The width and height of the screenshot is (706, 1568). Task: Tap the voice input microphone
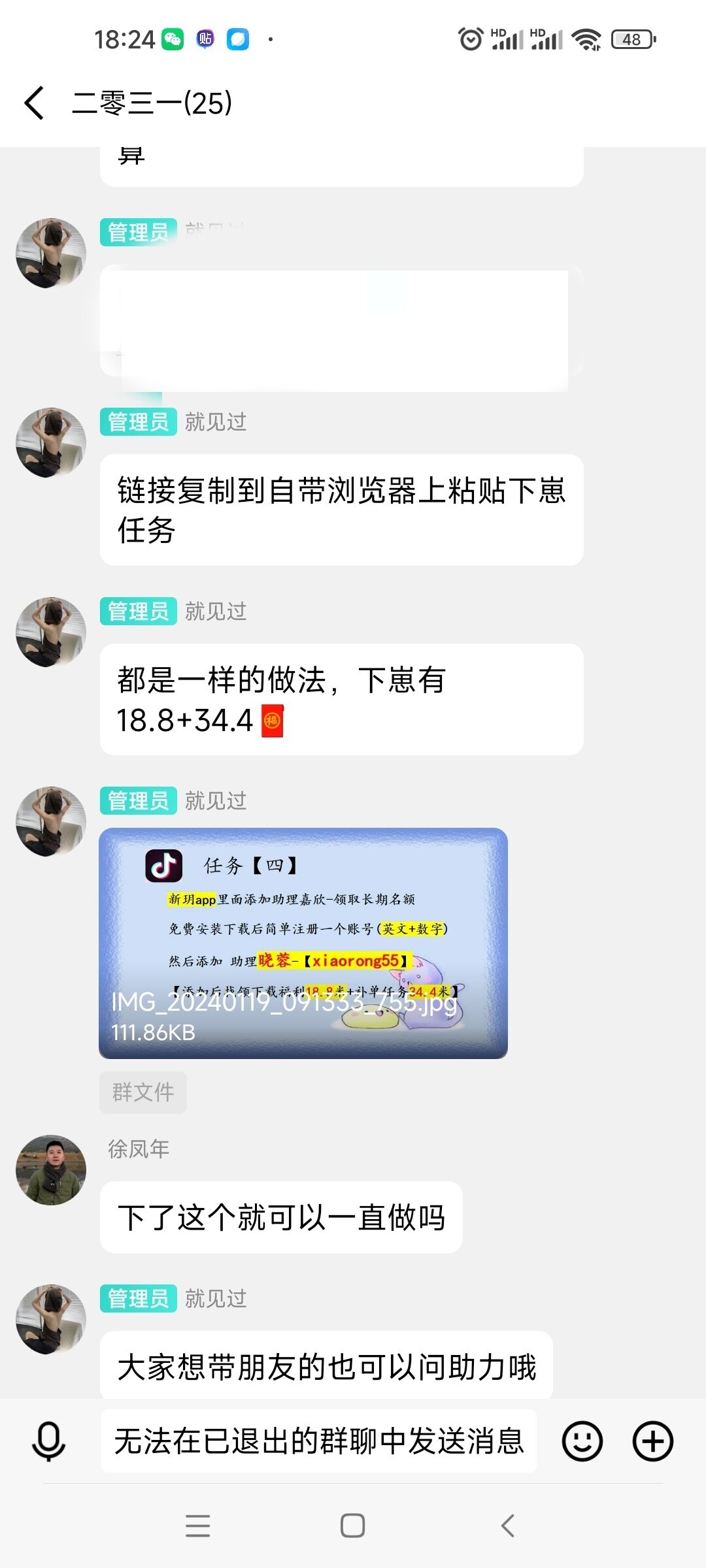pyautogui.click(x=49, y=1441)
